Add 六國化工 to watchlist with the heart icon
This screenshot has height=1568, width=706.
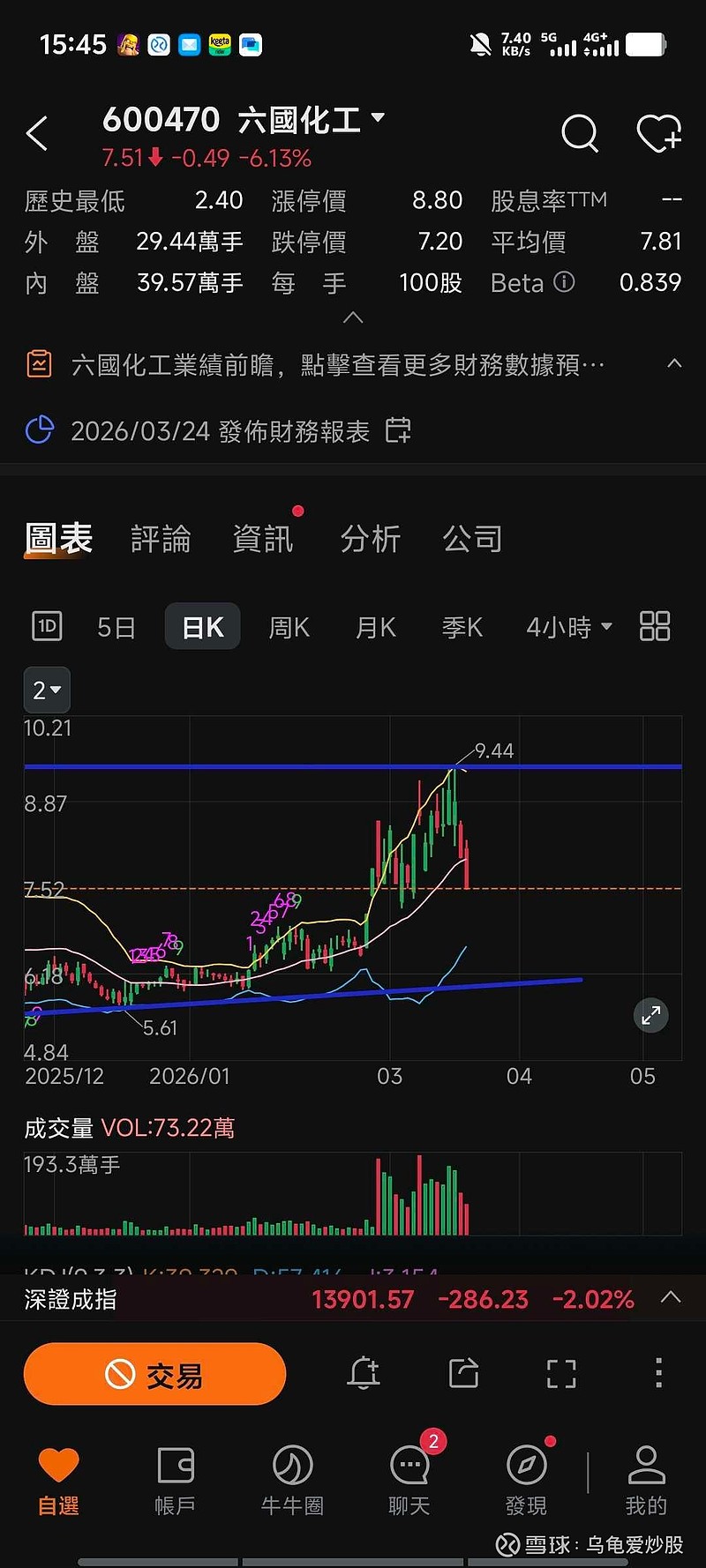click(658, 134)
